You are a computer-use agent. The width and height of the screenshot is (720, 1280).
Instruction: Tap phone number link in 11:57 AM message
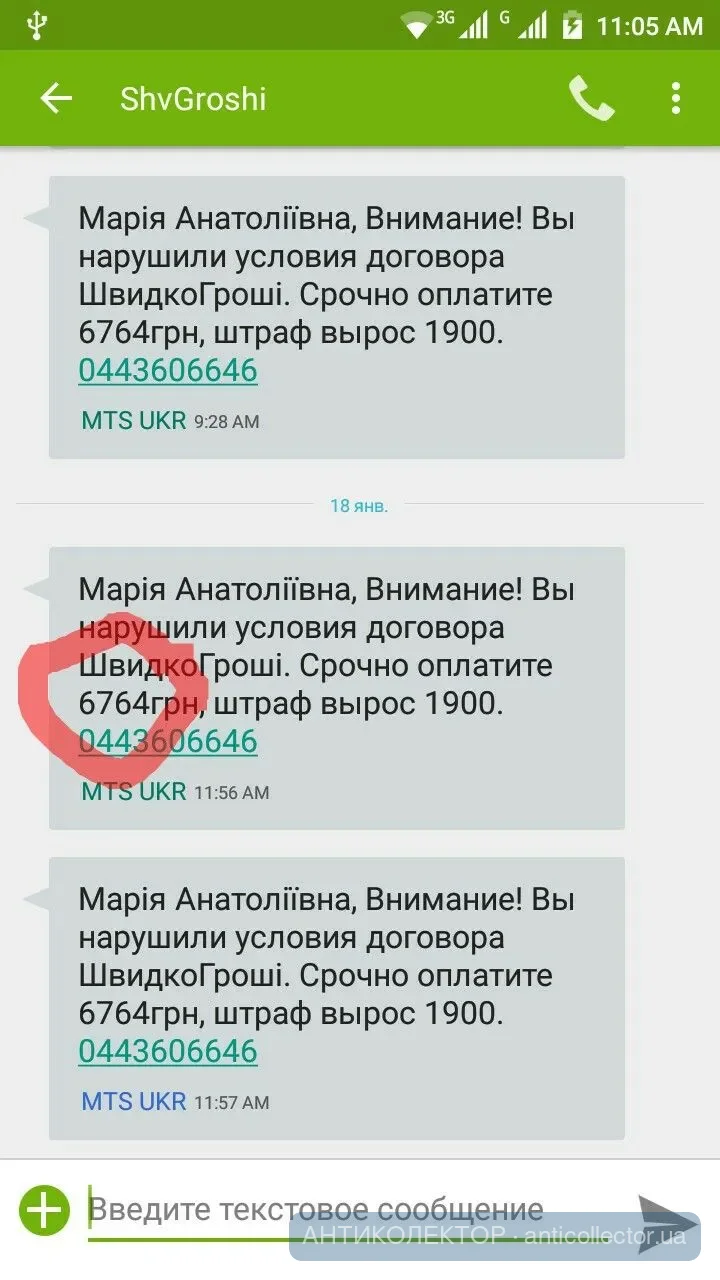(x=168, y=1051)
